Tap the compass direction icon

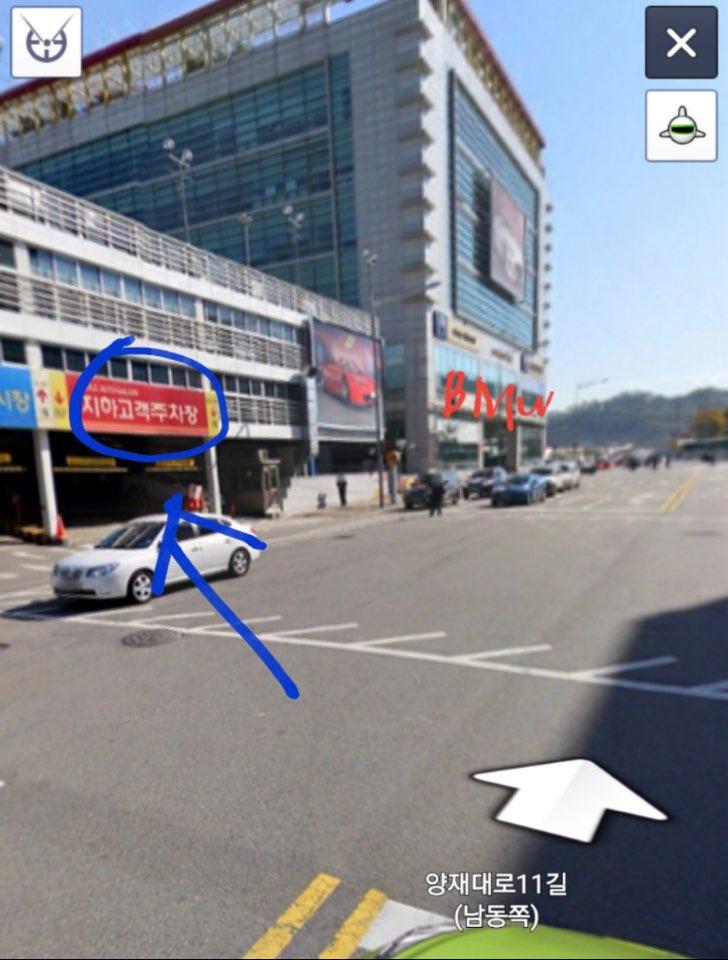(x=46, y=41)
